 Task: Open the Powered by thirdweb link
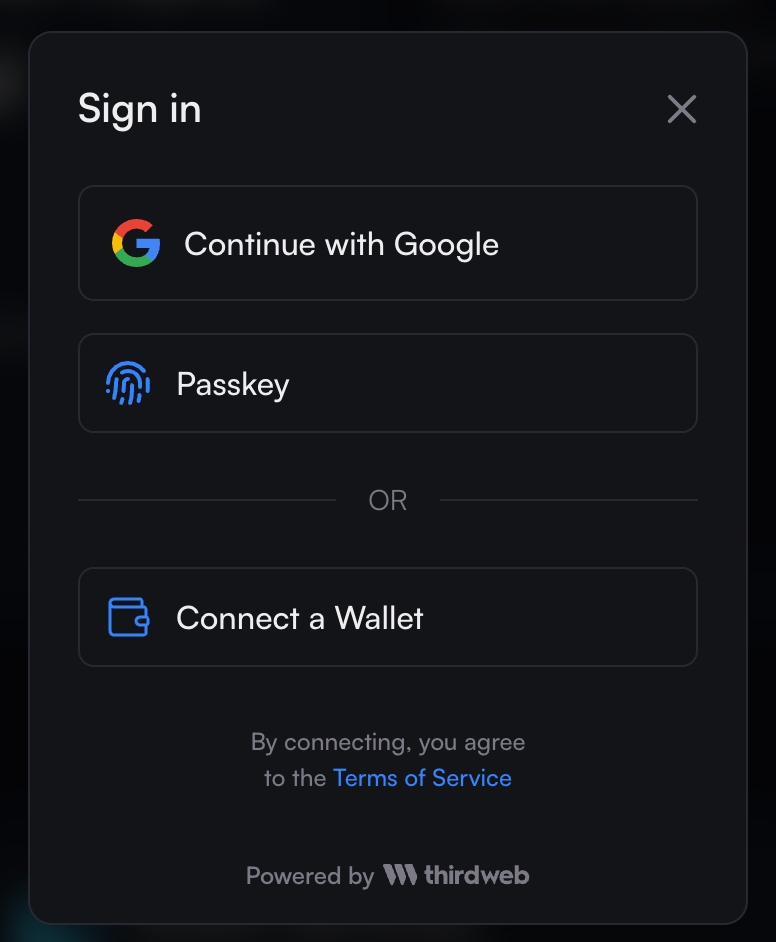[388, 876]
